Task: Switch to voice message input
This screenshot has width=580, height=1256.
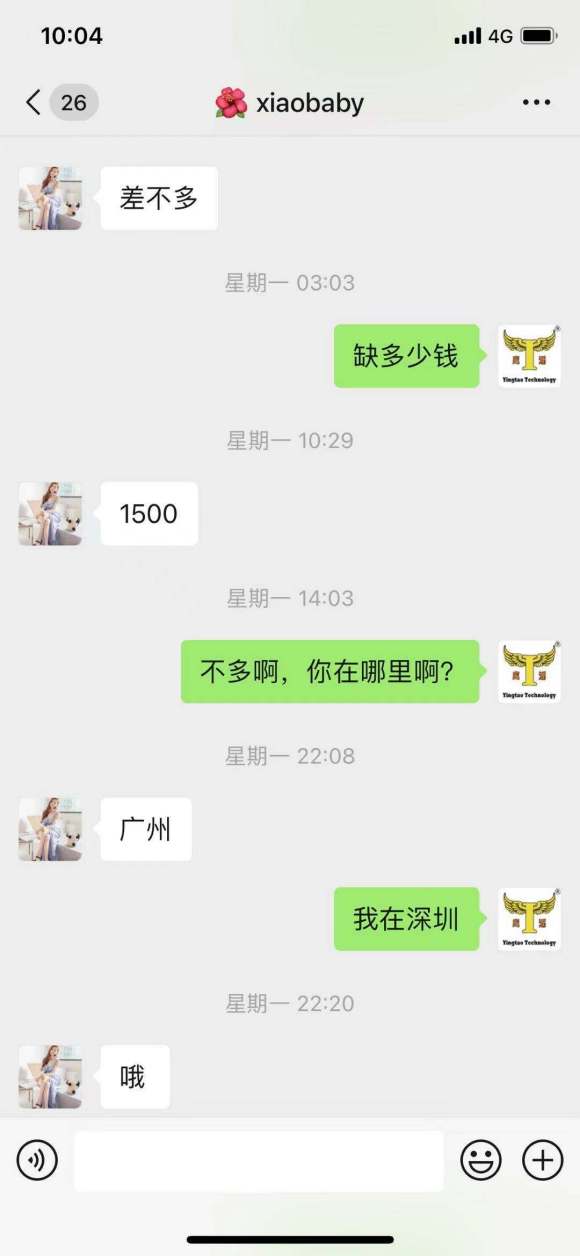Action: [37, 1161]
